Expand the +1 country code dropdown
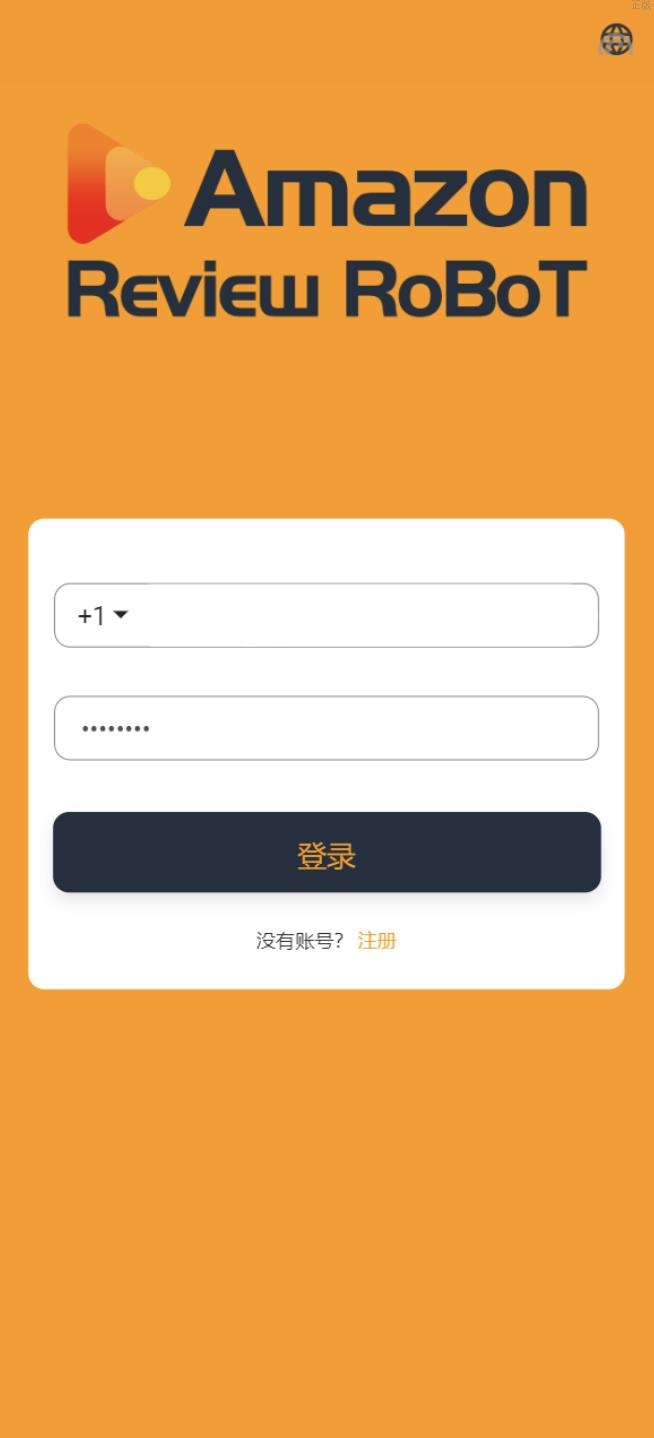The height and width of the screenshot is (1438, 654). point(103,616)
